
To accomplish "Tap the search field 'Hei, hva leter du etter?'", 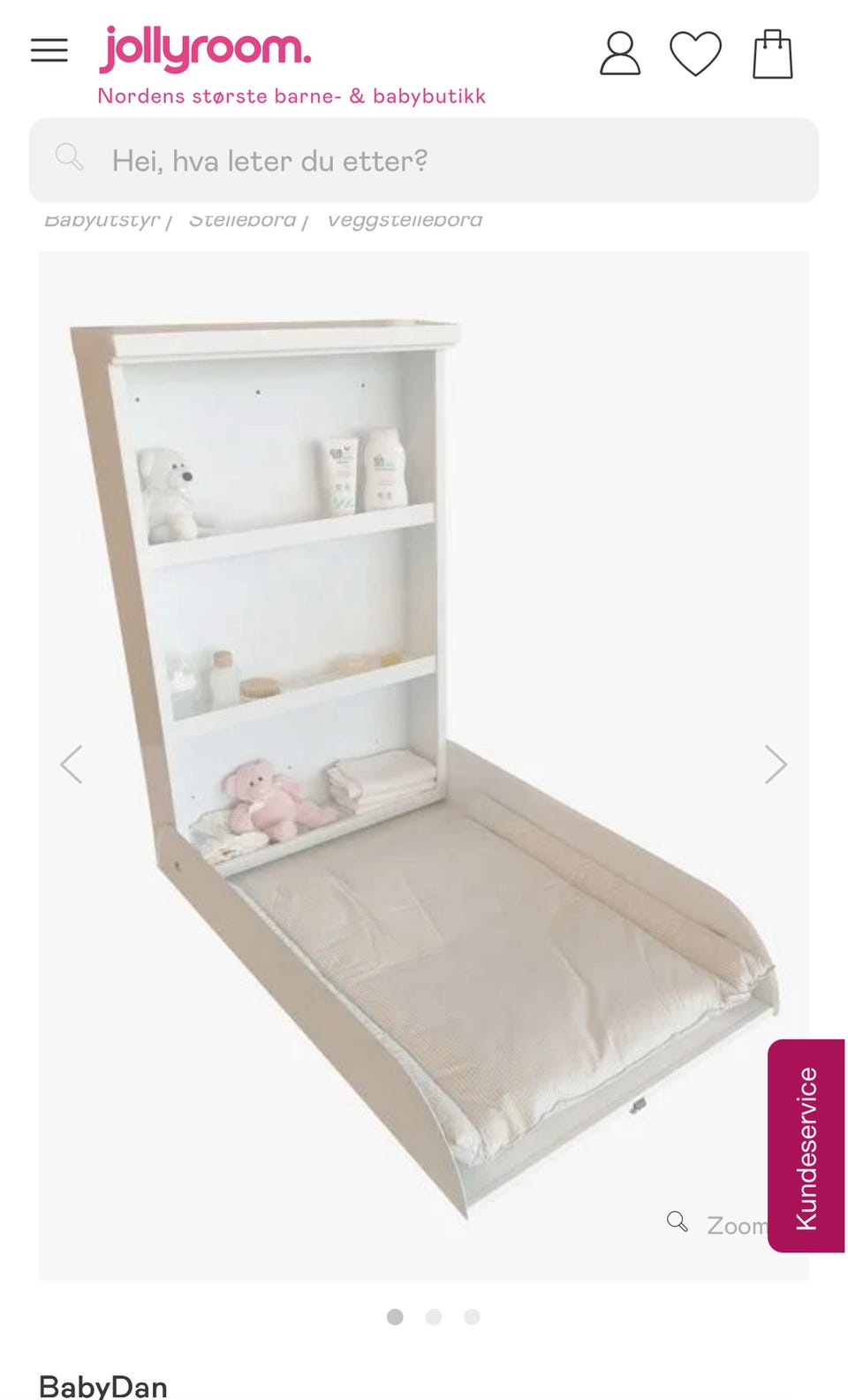I will coord(424,160).
